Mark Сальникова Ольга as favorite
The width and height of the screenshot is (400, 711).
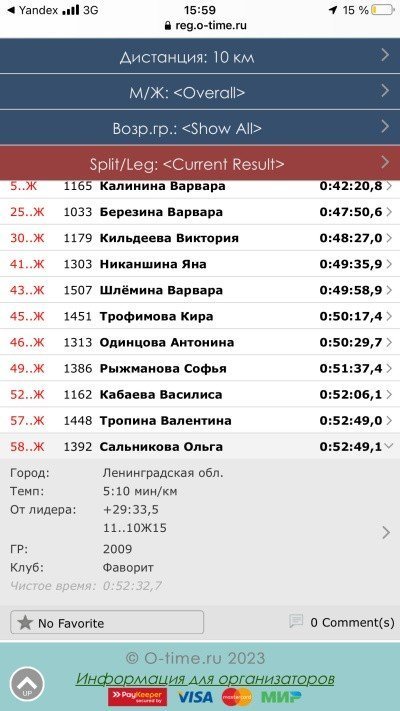107,623
